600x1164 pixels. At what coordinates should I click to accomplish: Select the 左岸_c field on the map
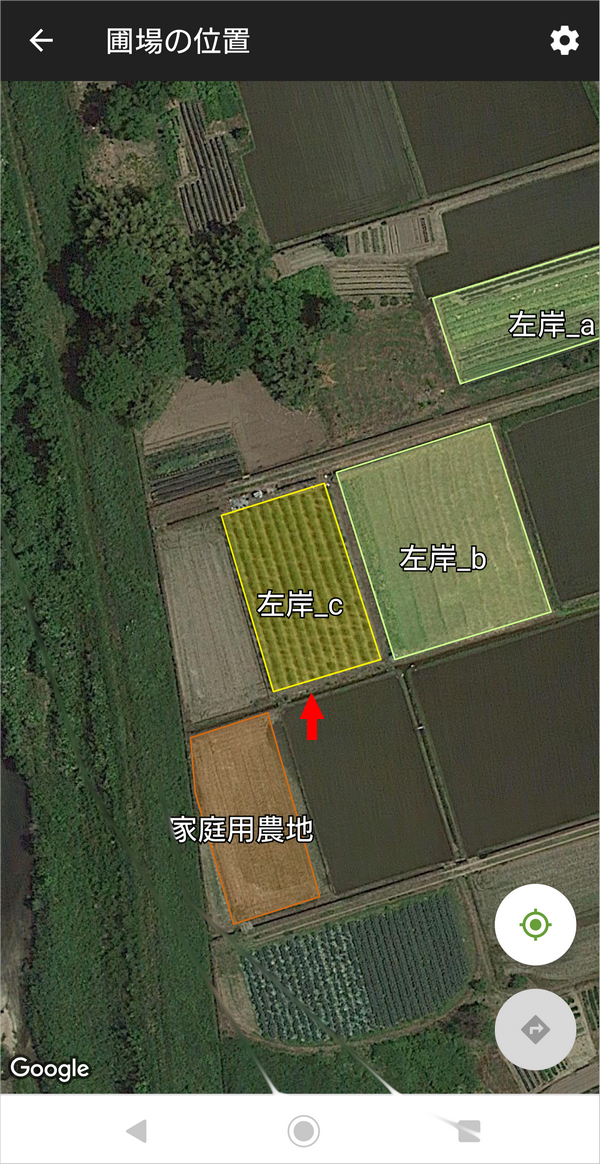click(301, 588)
